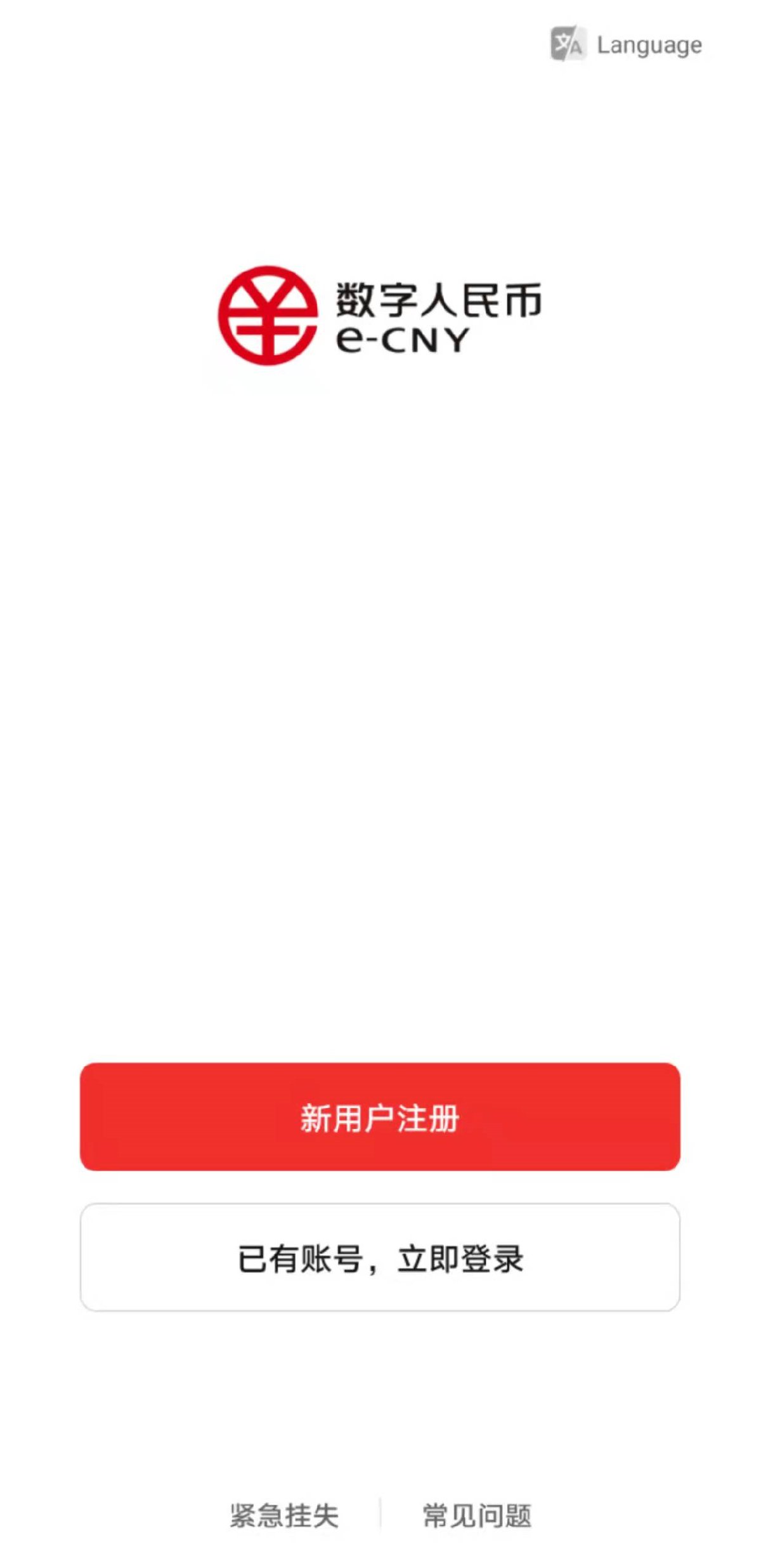Open the Language selector
The width and height of the screenshot is (761, 1568).
627,44
